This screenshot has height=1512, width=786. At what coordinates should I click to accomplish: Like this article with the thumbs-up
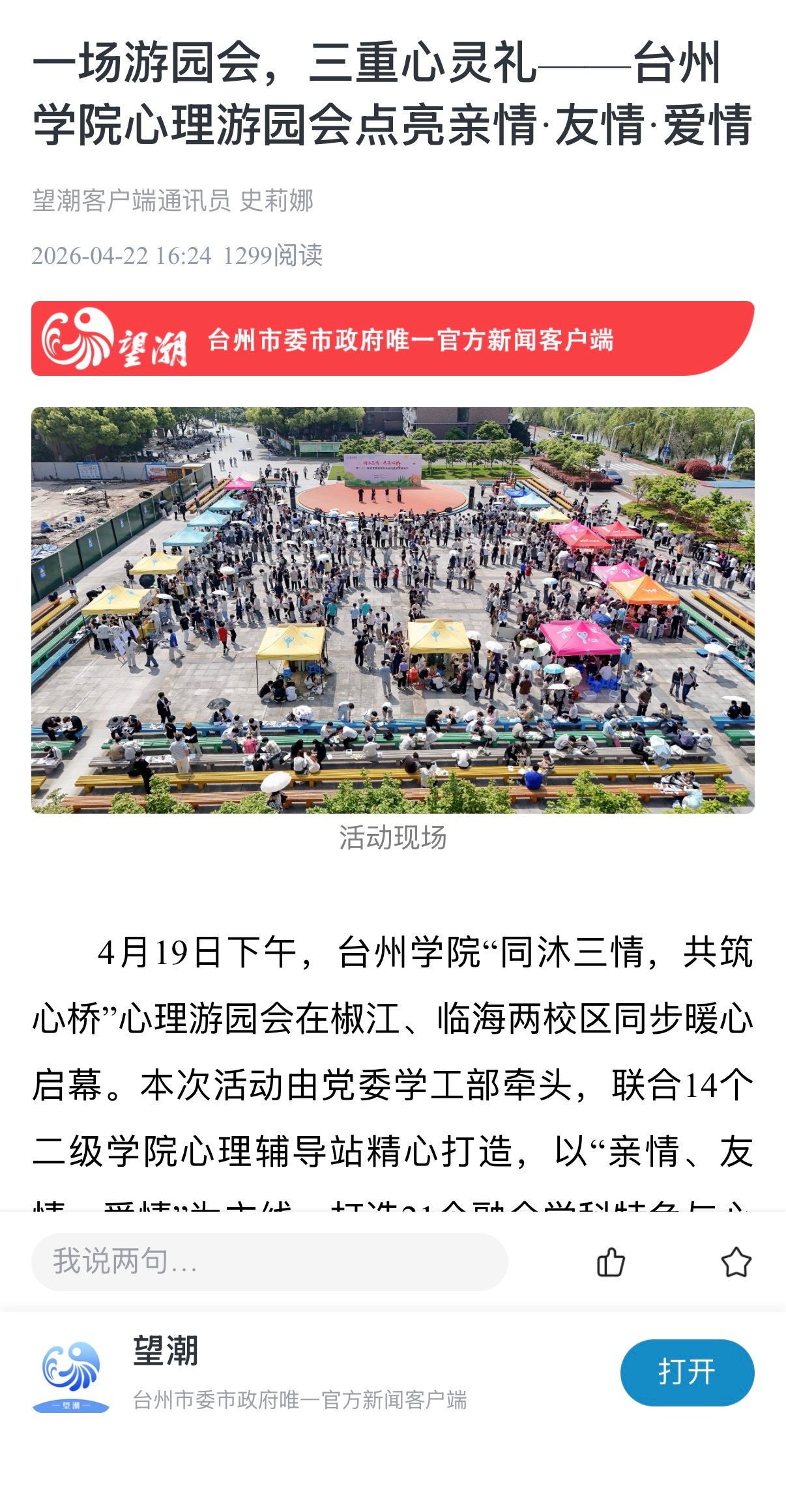611,1262
